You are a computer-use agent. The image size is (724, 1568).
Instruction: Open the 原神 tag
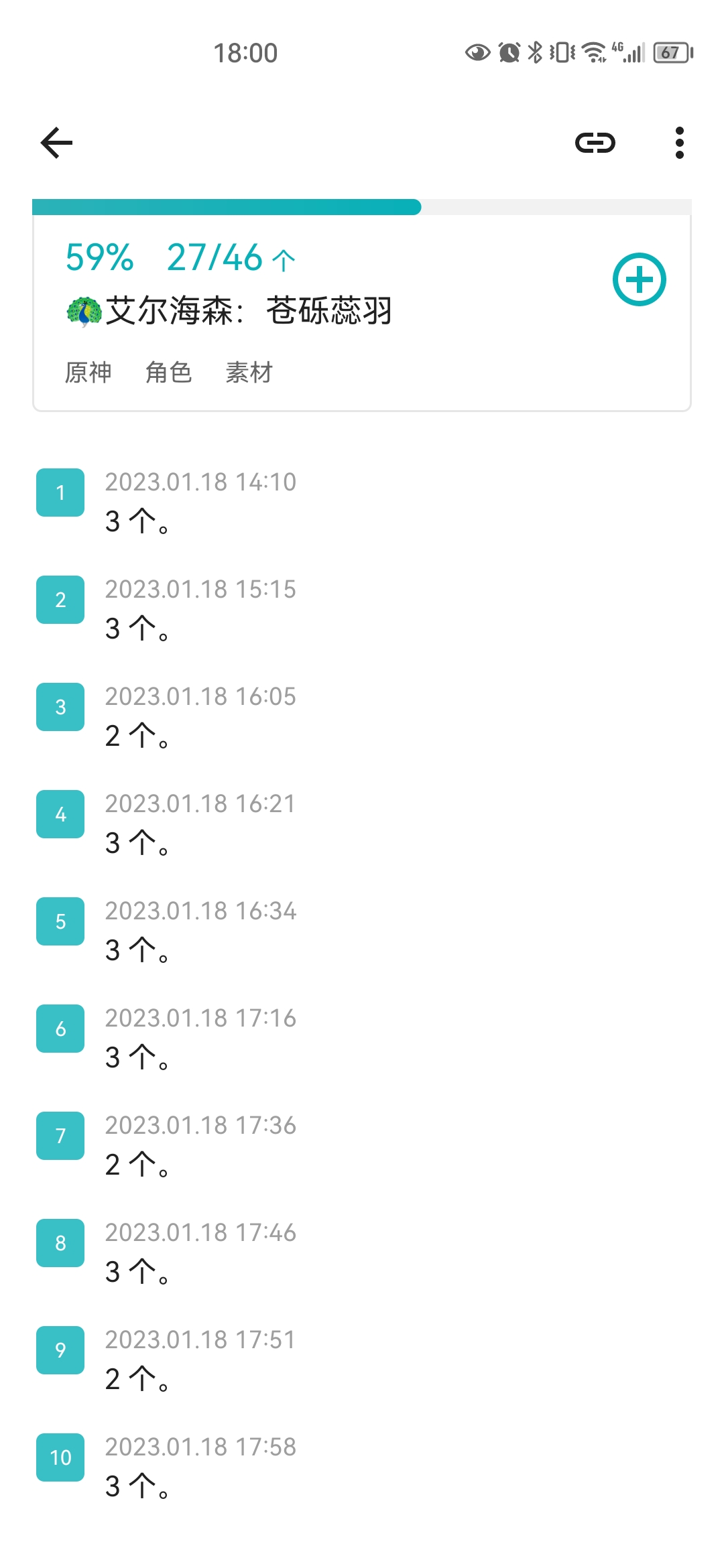point(88,373)
